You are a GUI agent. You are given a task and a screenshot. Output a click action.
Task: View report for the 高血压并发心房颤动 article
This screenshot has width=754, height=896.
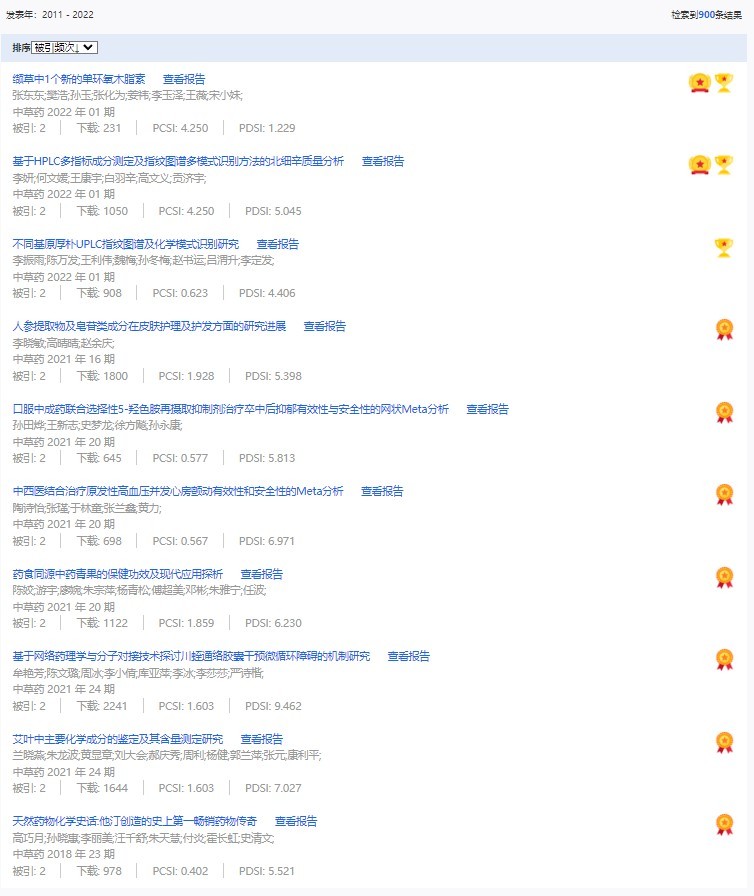coord(382,491)
